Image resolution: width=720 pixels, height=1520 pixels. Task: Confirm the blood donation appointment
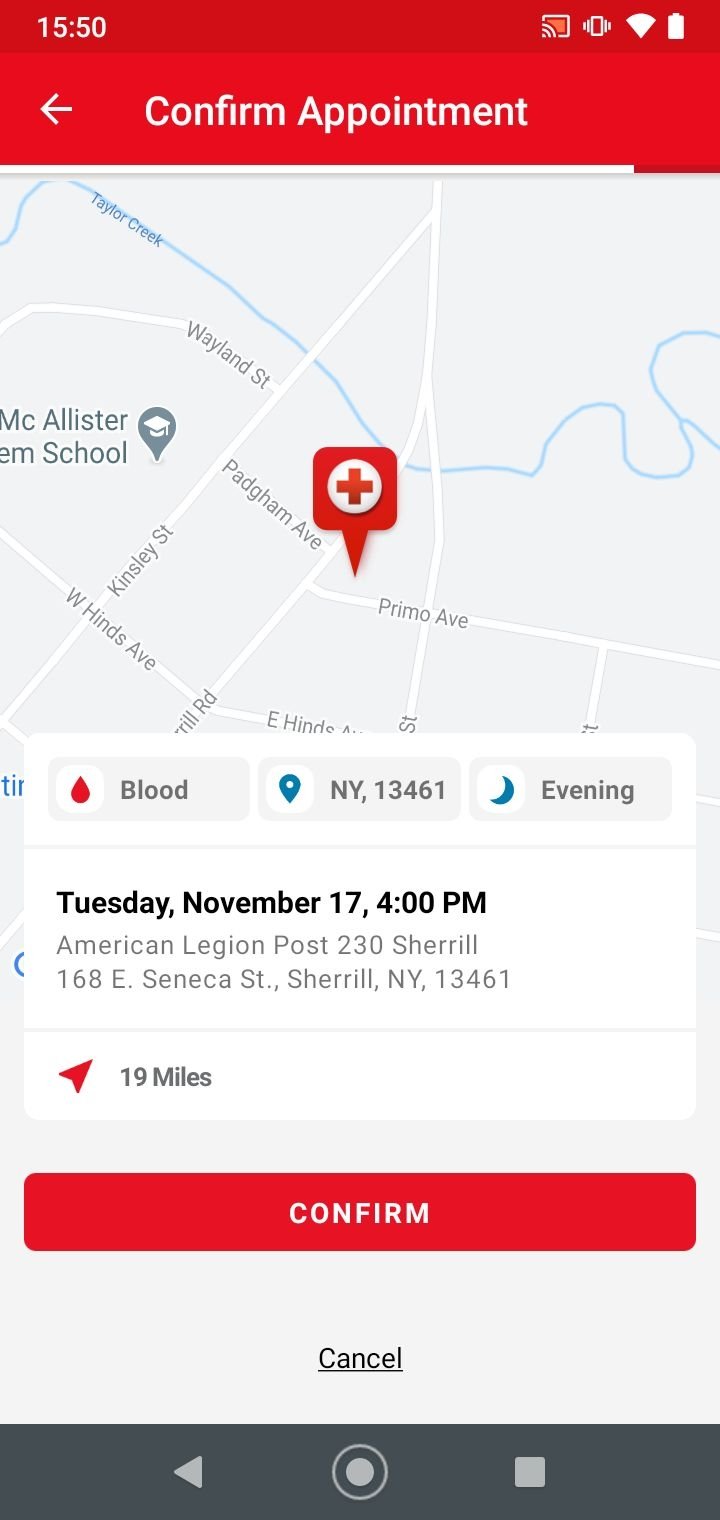tap(360, 1212)
